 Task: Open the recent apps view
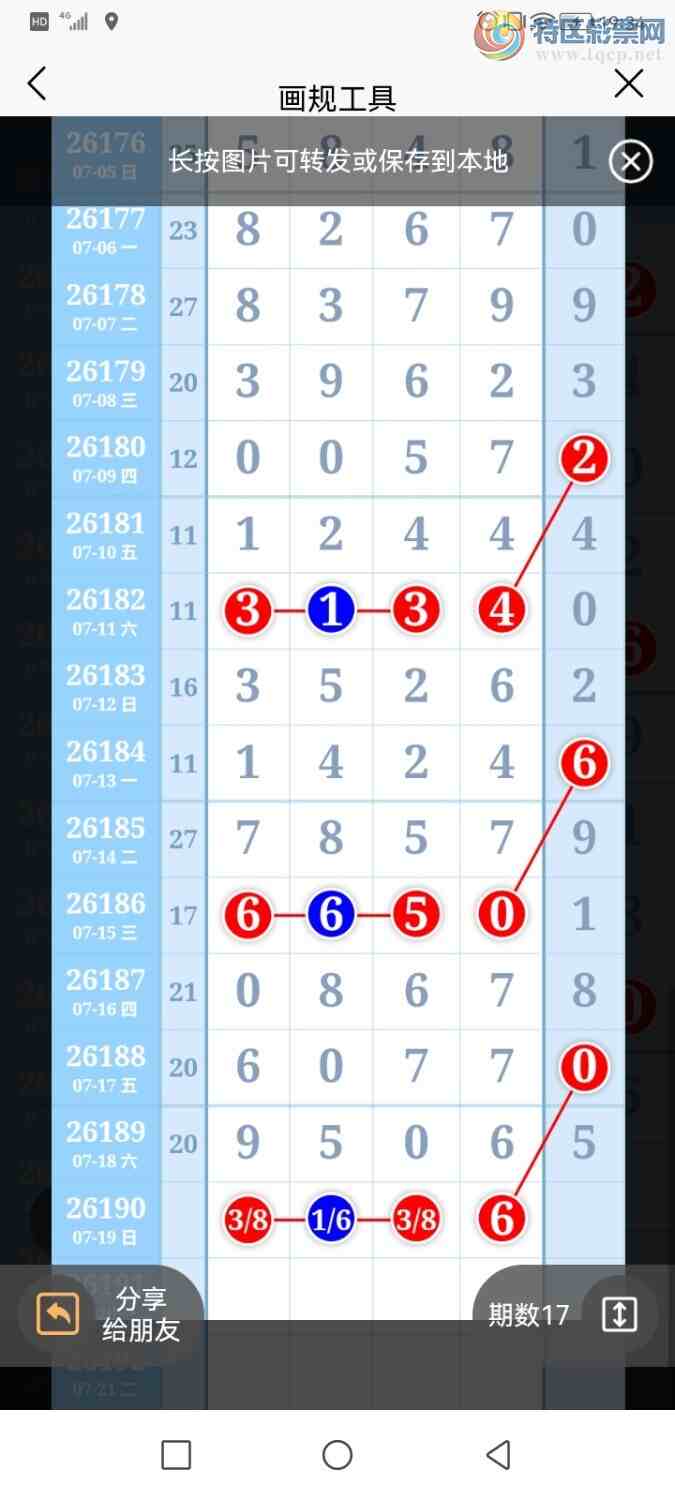click(176, 1455)
